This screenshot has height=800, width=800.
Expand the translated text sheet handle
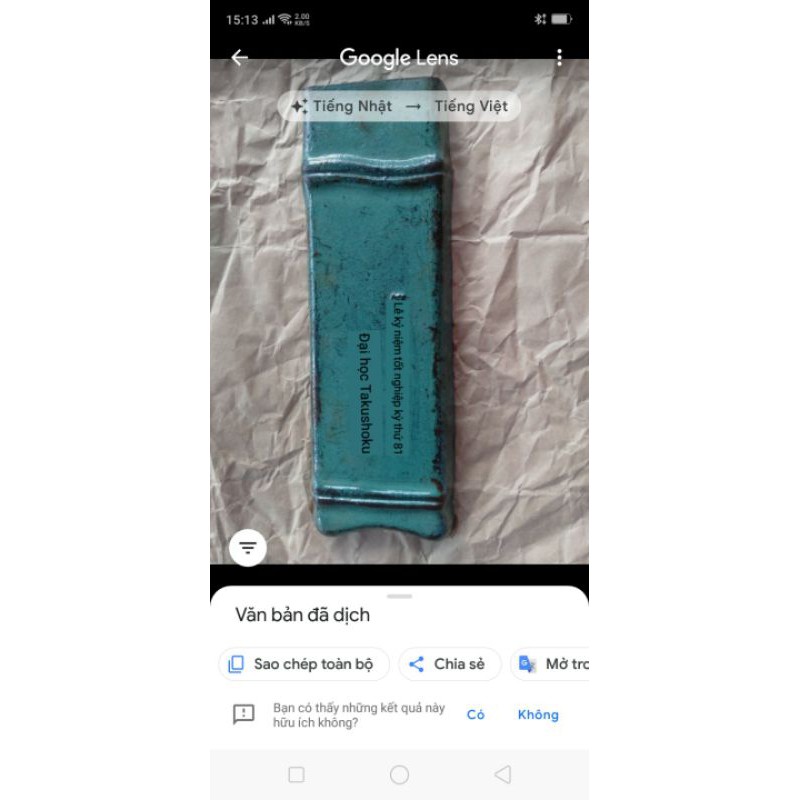[399, 596]
